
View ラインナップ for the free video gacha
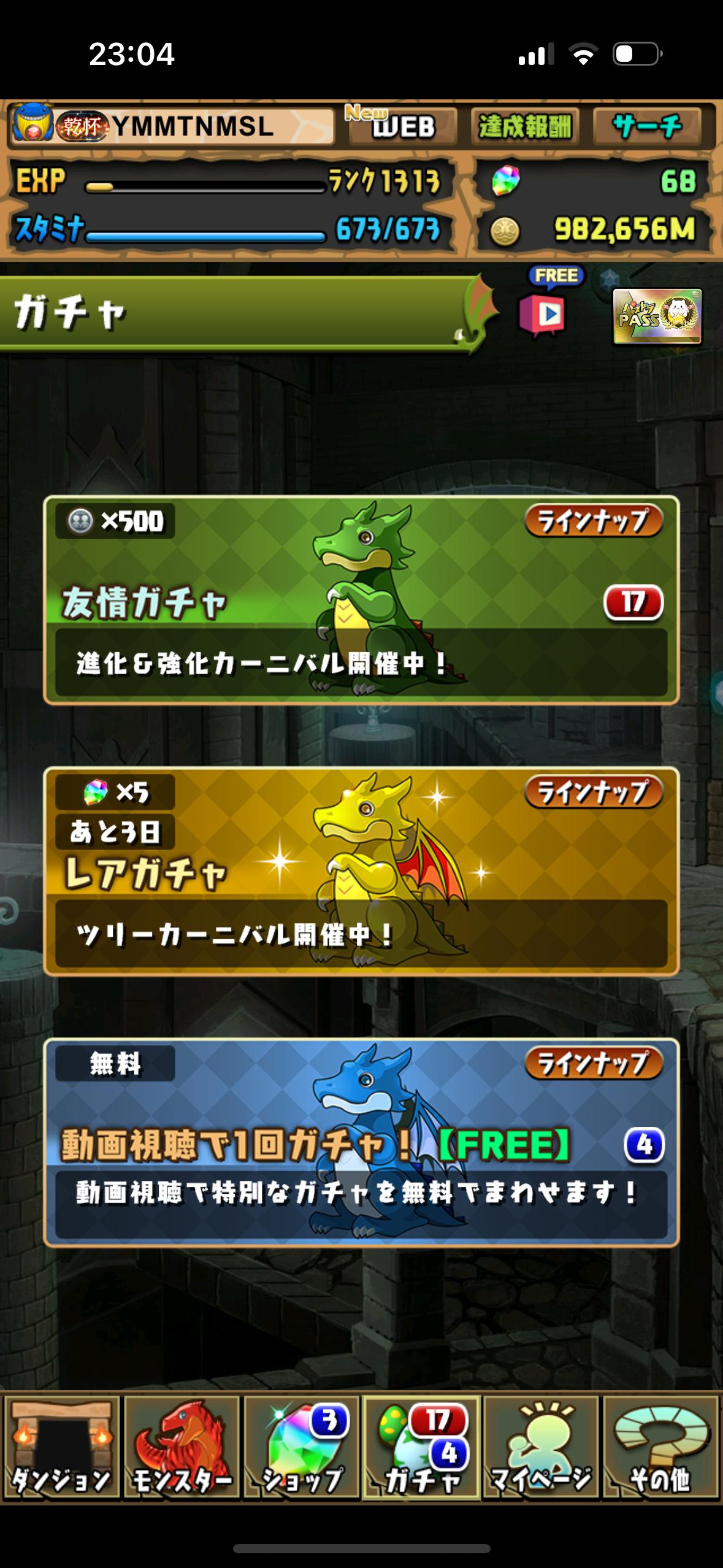point(593,1063)
